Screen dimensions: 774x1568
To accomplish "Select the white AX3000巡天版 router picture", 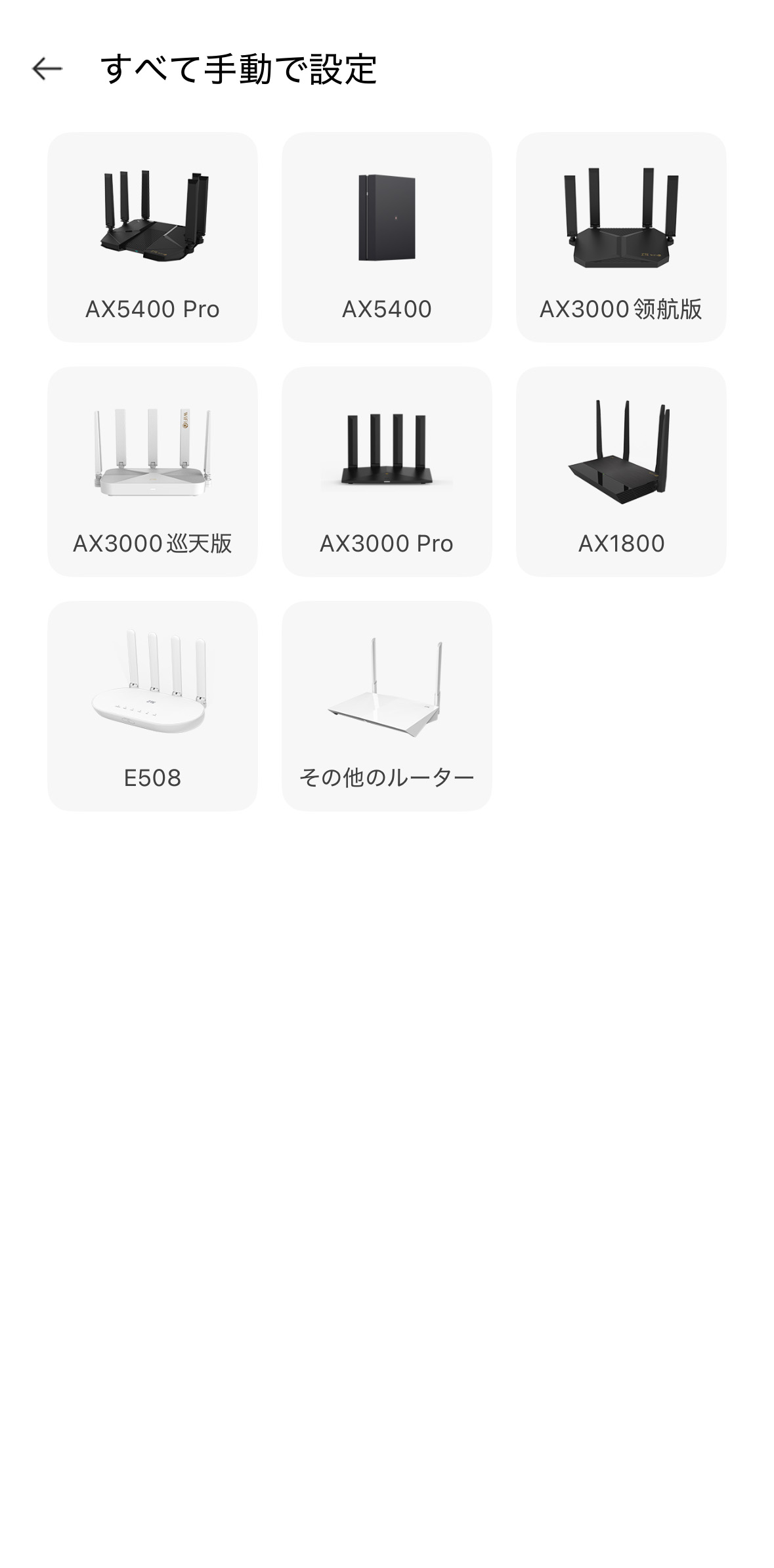I will (x=152, y=453).
